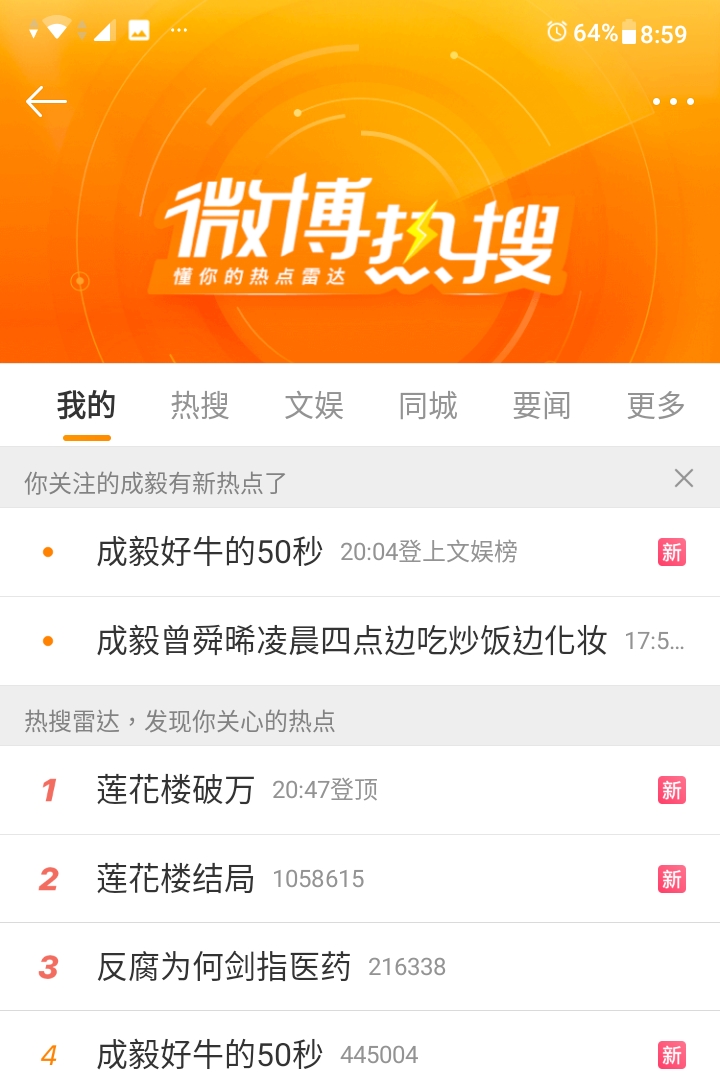Viewport: 720px width, 1090px height.
Task: Select the 我的 tab
Action: [x=86, y=406]
